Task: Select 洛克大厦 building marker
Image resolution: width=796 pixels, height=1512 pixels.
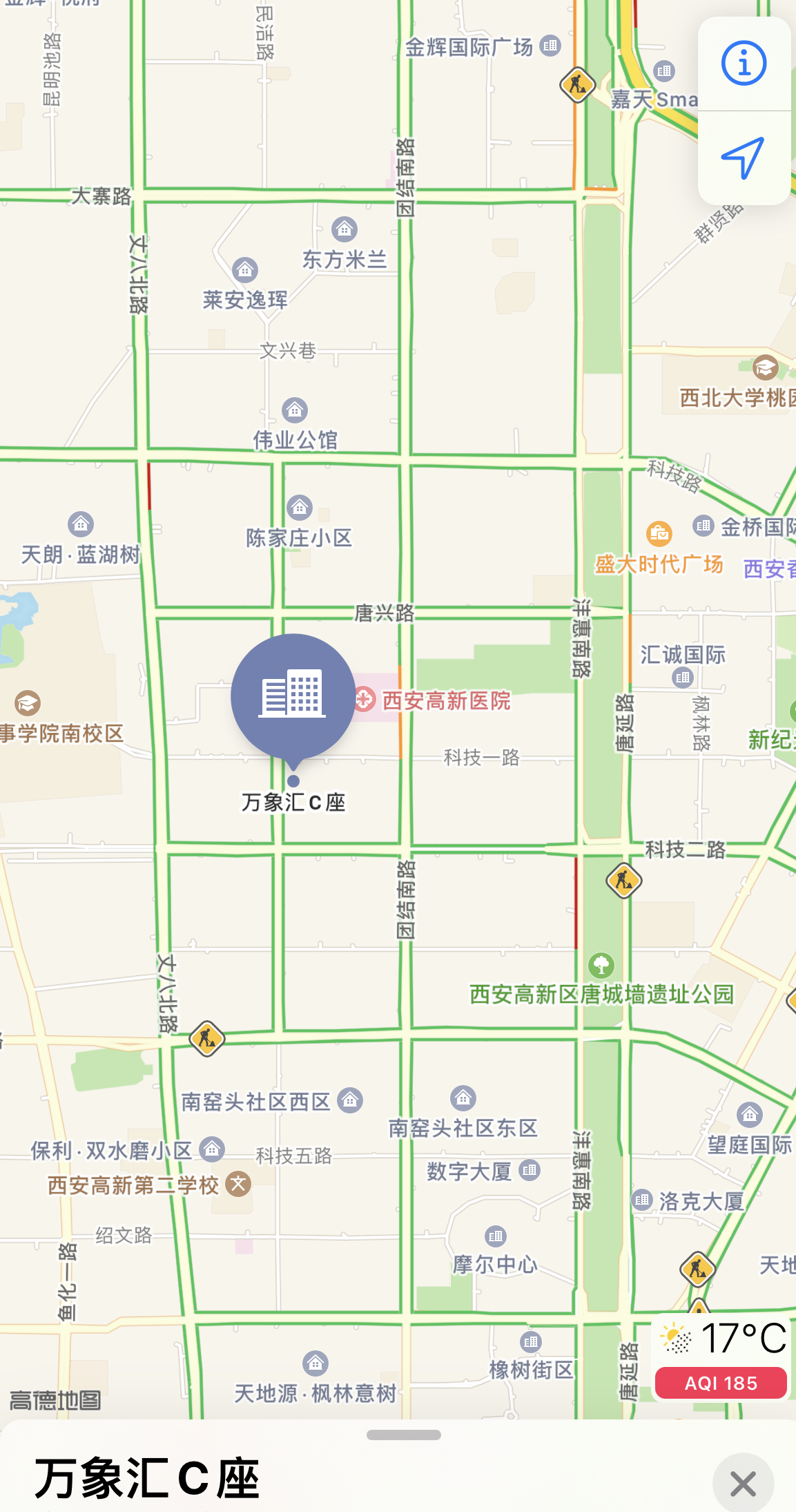Action: (x=642, y=1200)
